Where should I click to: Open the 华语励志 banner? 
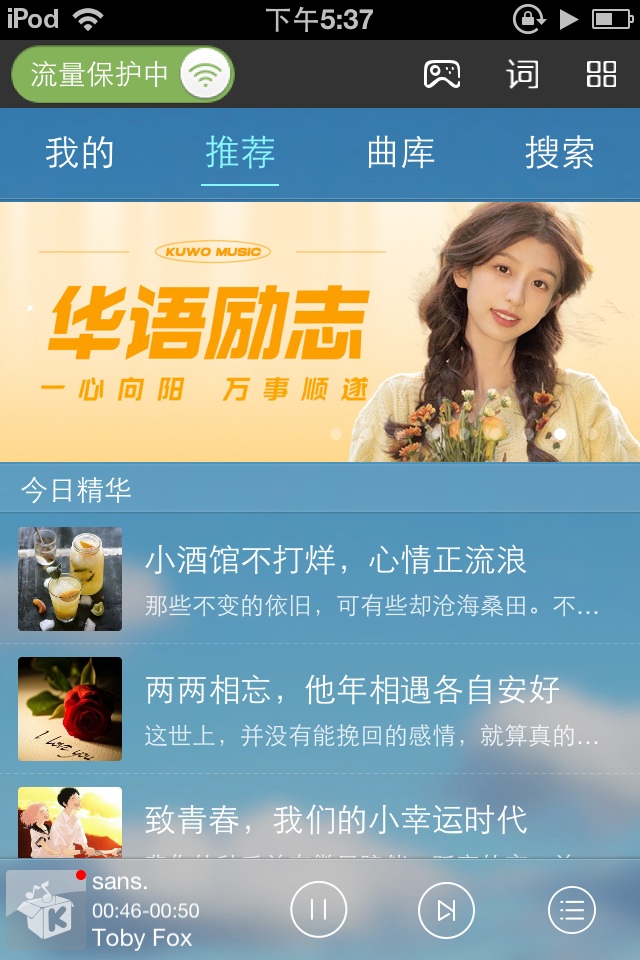[x=320, y=332]
